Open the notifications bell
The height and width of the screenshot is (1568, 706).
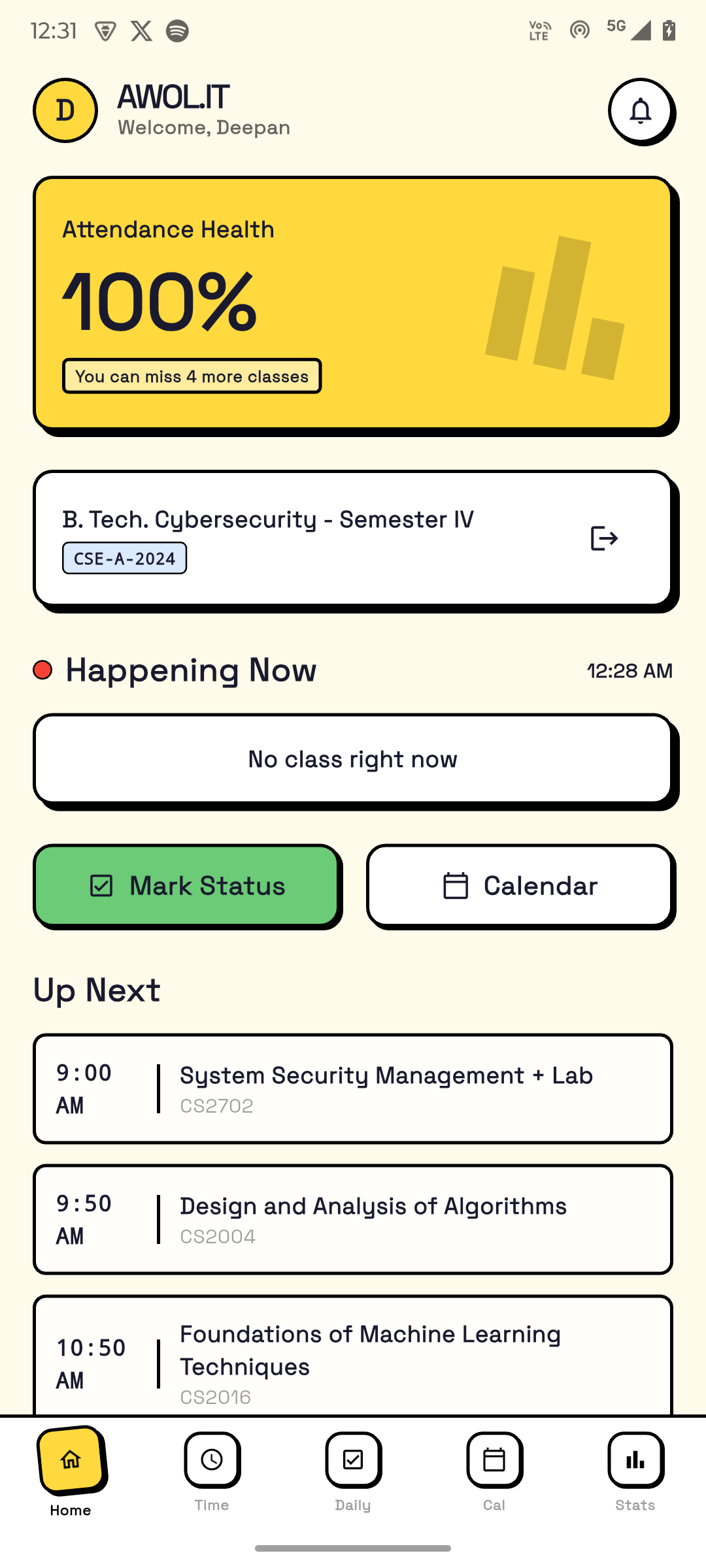[641, 111]
